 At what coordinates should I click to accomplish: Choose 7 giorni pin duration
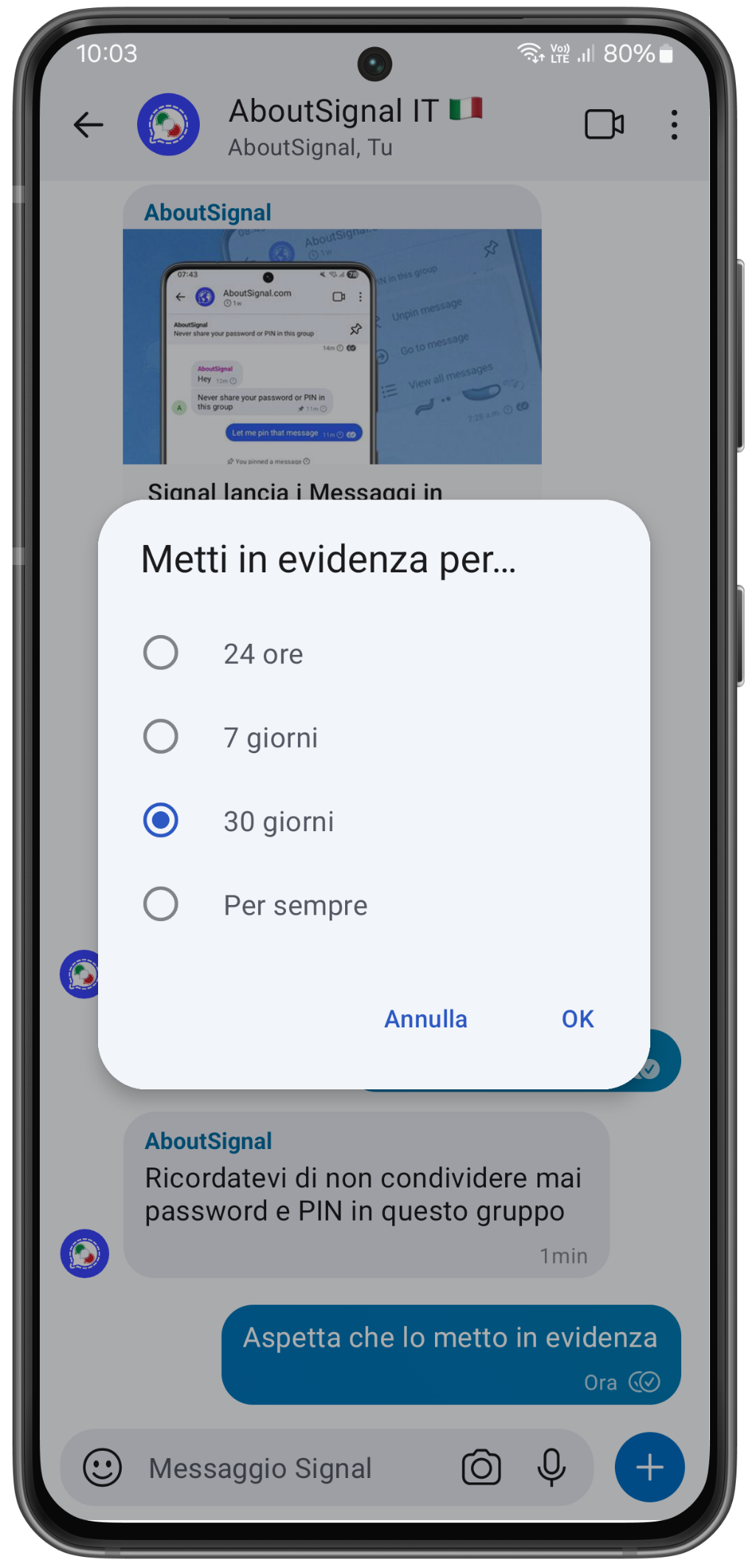pos(161,737)
